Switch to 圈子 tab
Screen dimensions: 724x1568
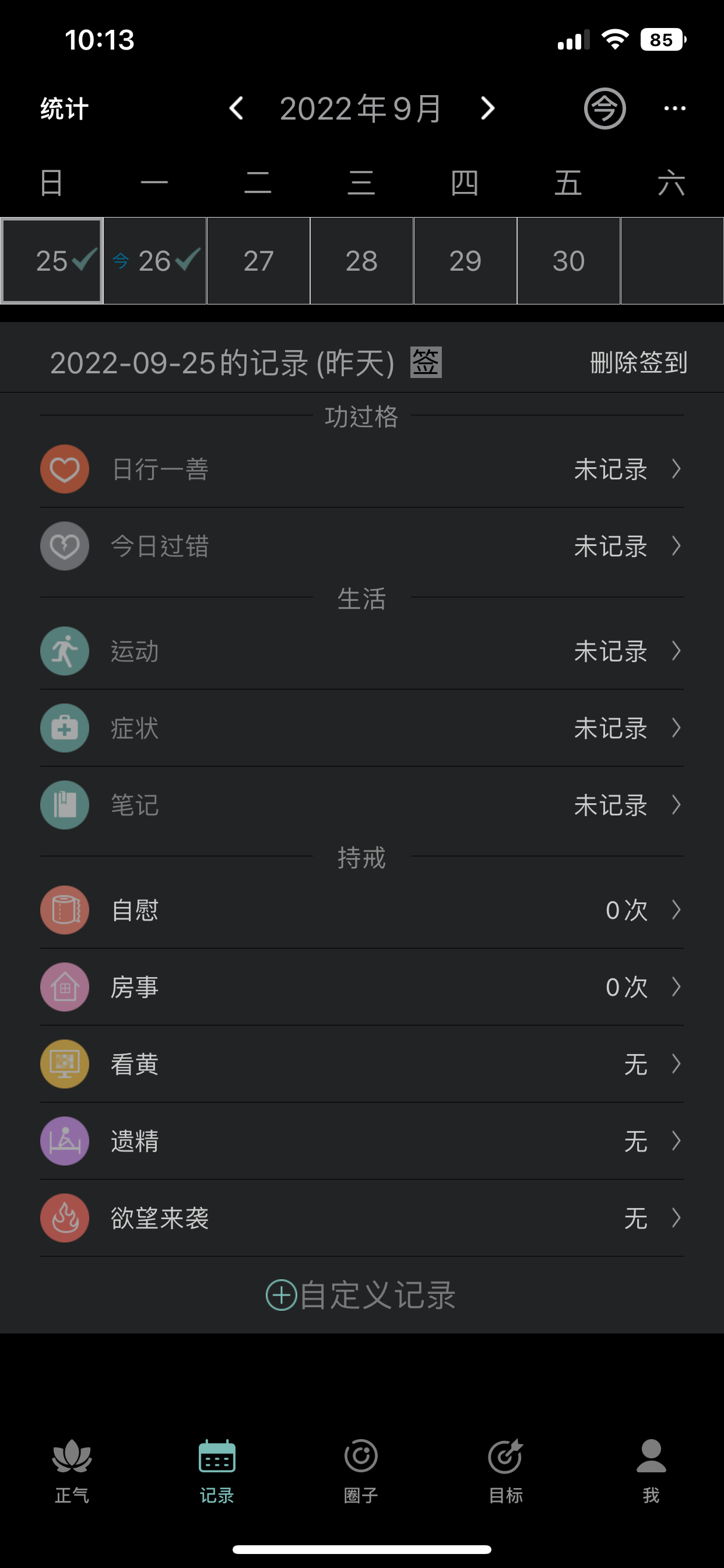pyautogui.click(x=361, y=1471)
